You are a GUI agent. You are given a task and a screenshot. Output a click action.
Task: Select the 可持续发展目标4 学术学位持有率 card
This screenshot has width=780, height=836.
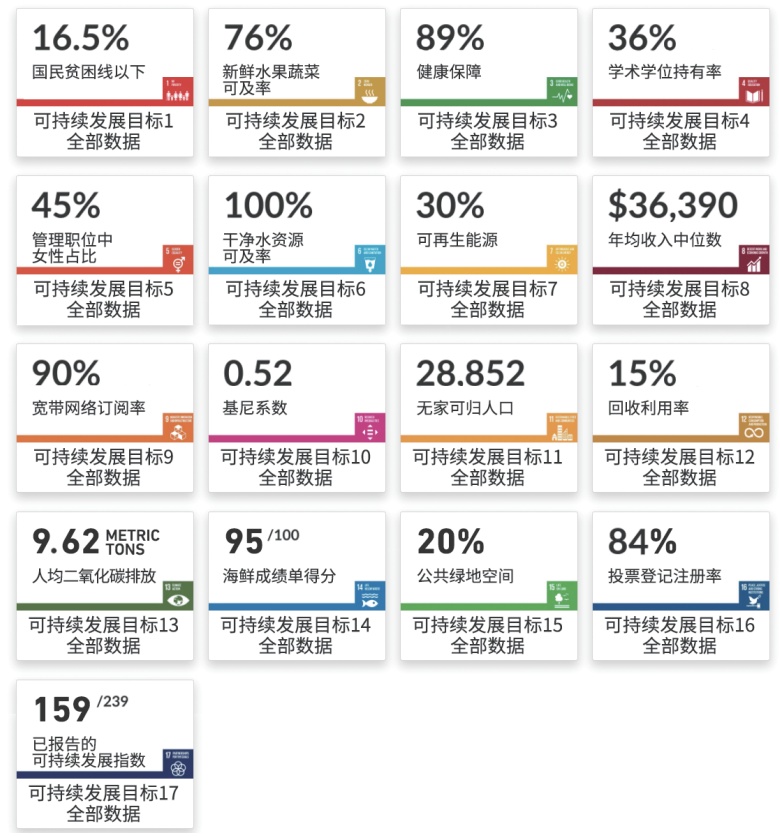[680, 131]
